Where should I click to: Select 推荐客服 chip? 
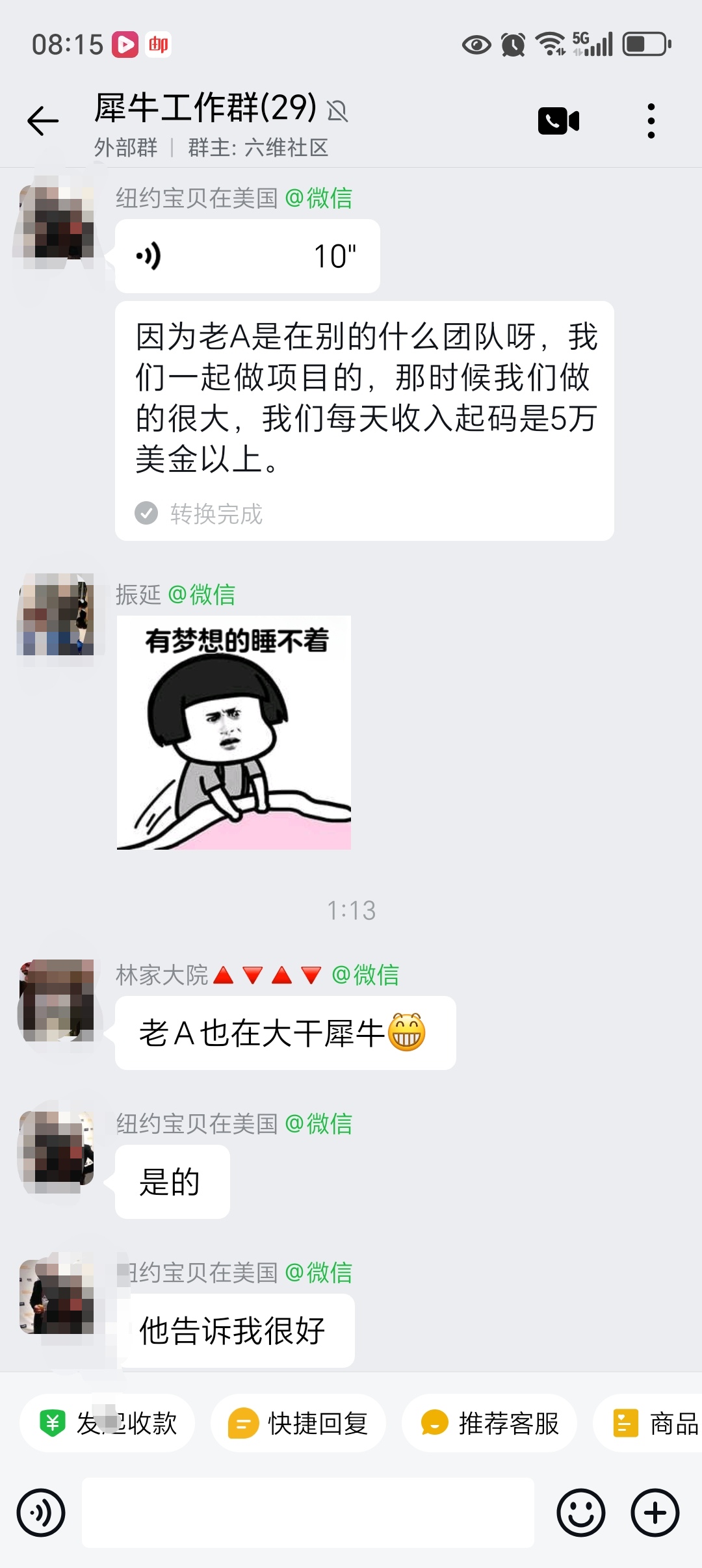pyautogui.click(x=489, y=1424)
